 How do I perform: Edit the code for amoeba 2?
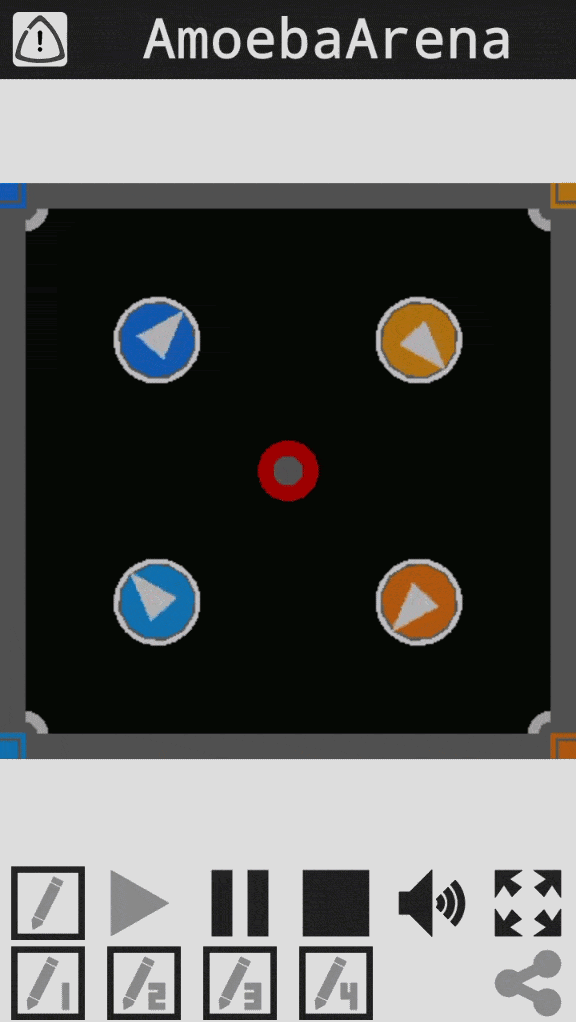pyautogui.click(x=144, y=983)
